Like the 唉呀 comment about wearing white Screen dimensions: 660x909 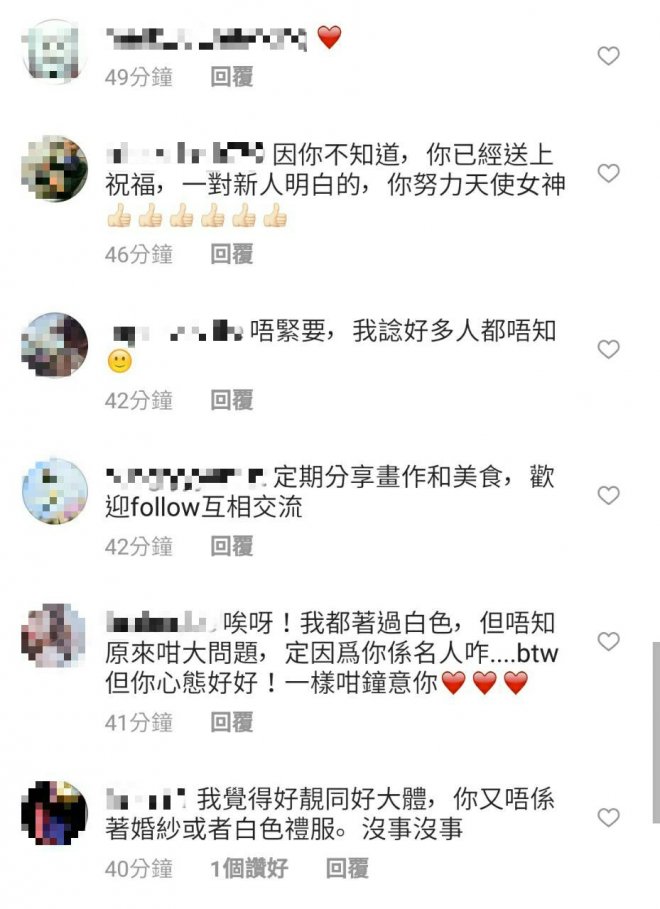click(608, 641)
